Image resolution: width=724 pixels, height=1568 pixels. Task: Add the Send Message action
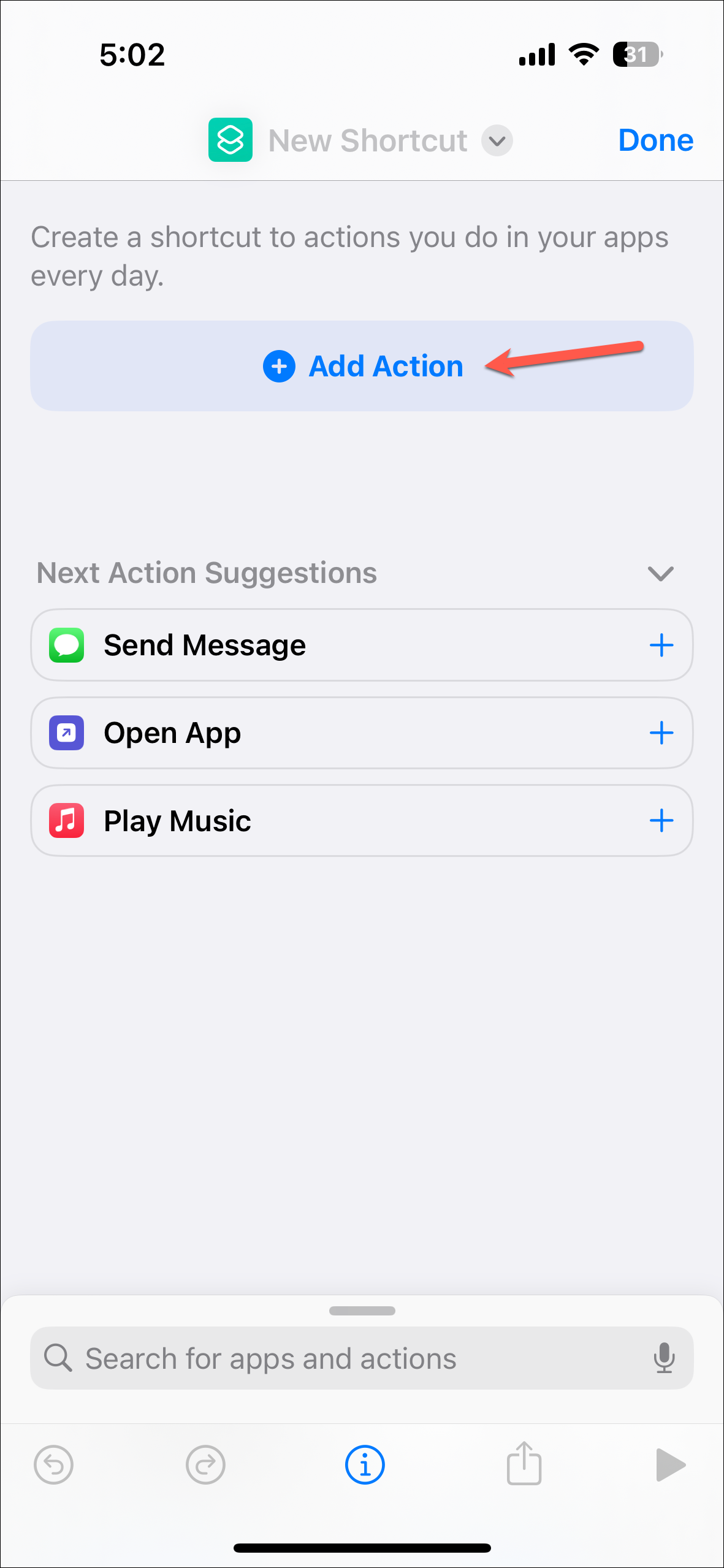(661, 645)
